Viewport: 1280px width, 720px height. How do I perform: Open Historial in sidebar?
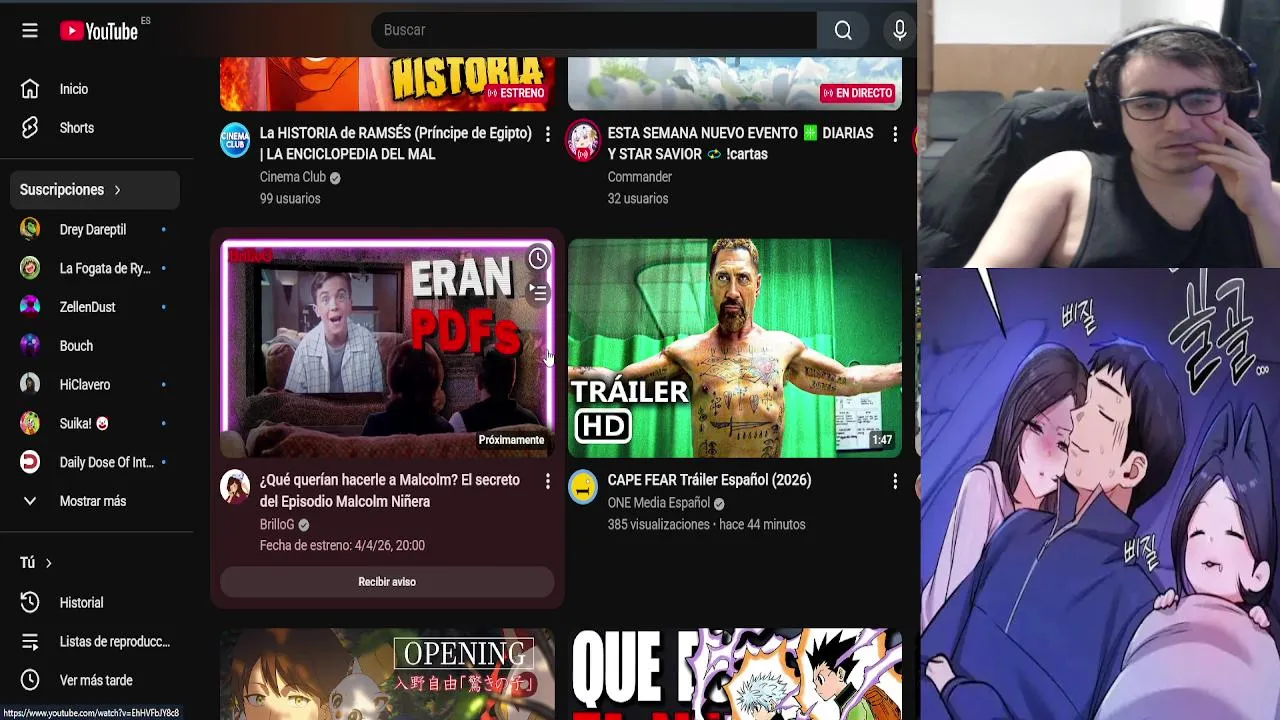81,603
